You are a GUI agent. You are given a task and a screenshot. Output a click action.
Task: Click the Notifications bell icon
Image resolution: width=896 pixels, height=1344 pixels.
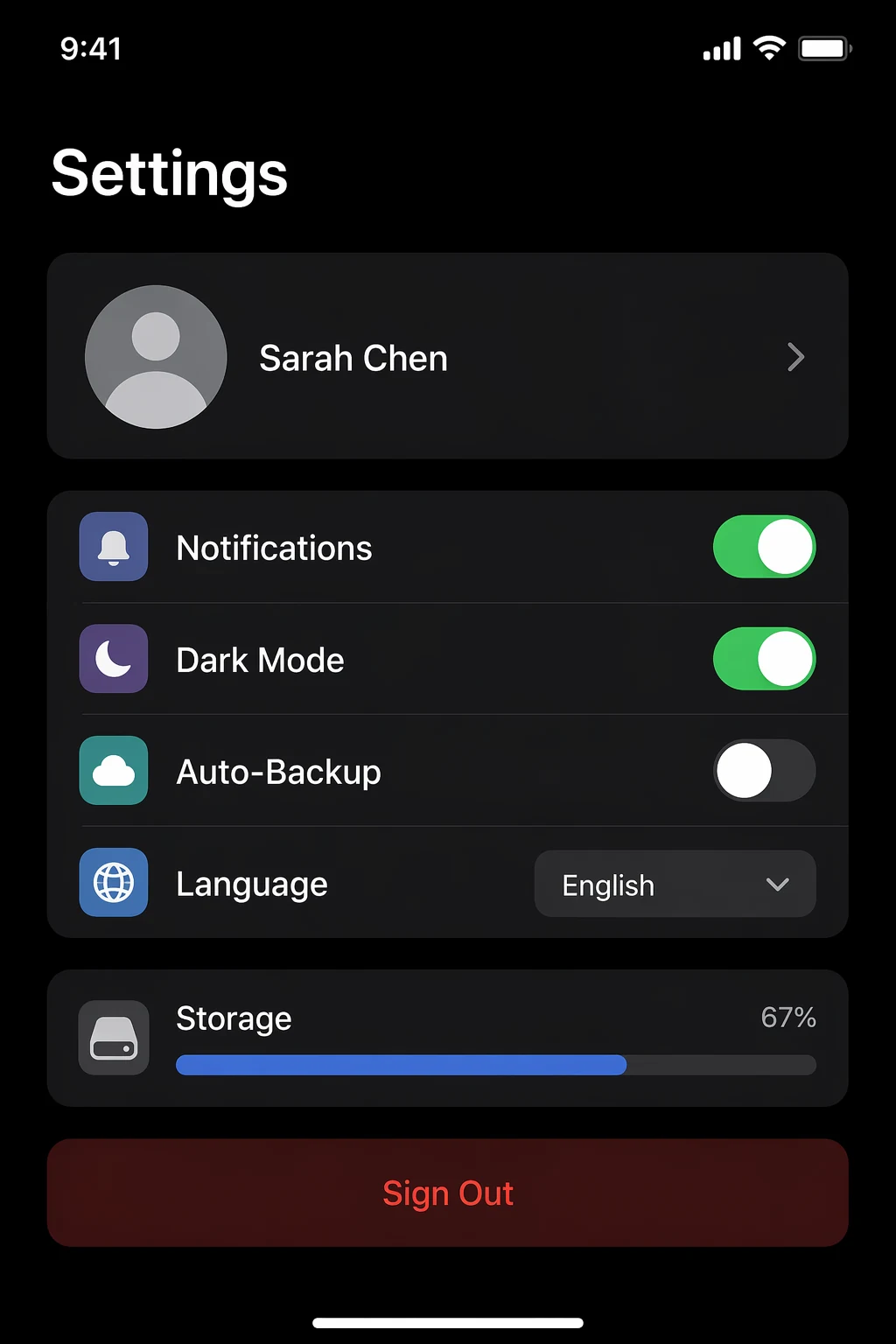tap(113, 547)
